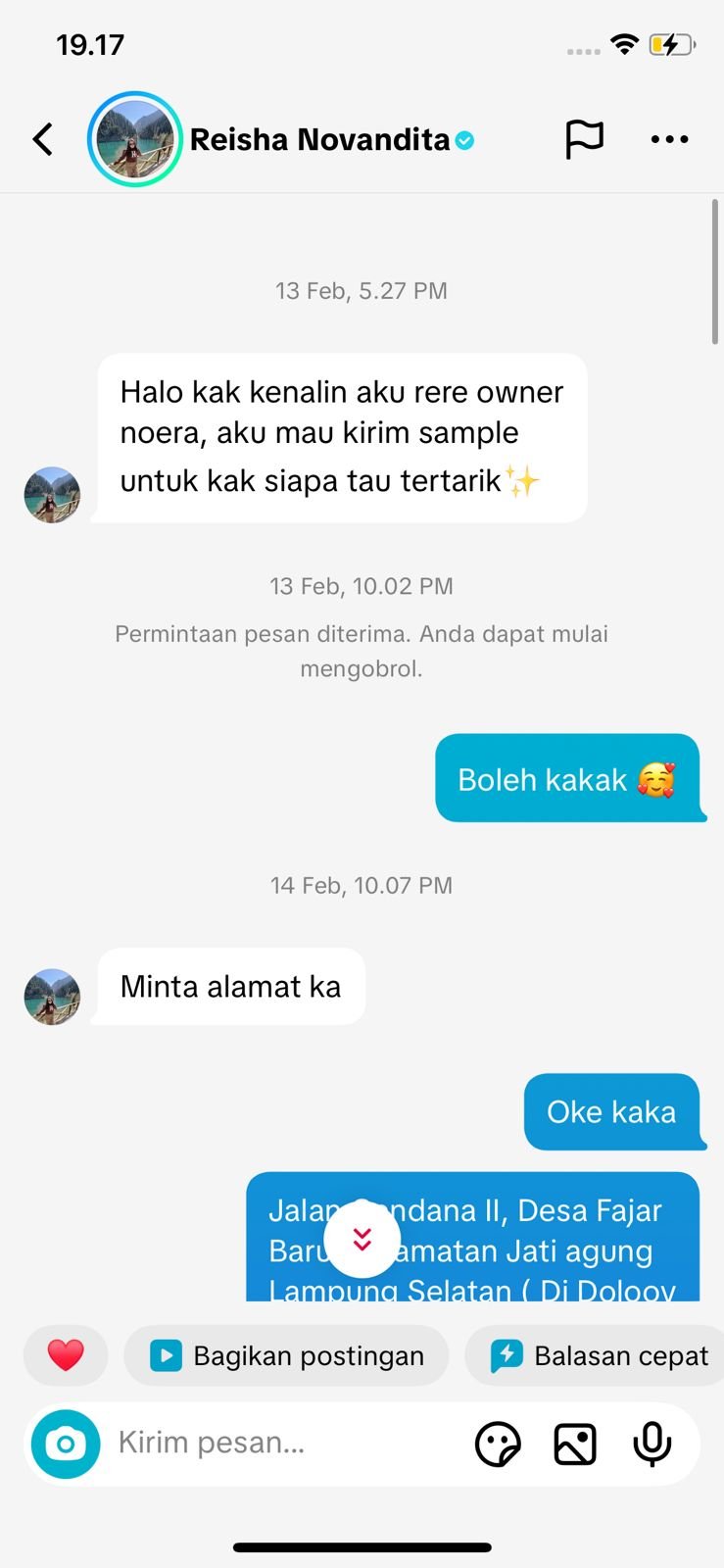Record a voice message
This screenshot has height=1568, width=724.
coord(652,1444)
